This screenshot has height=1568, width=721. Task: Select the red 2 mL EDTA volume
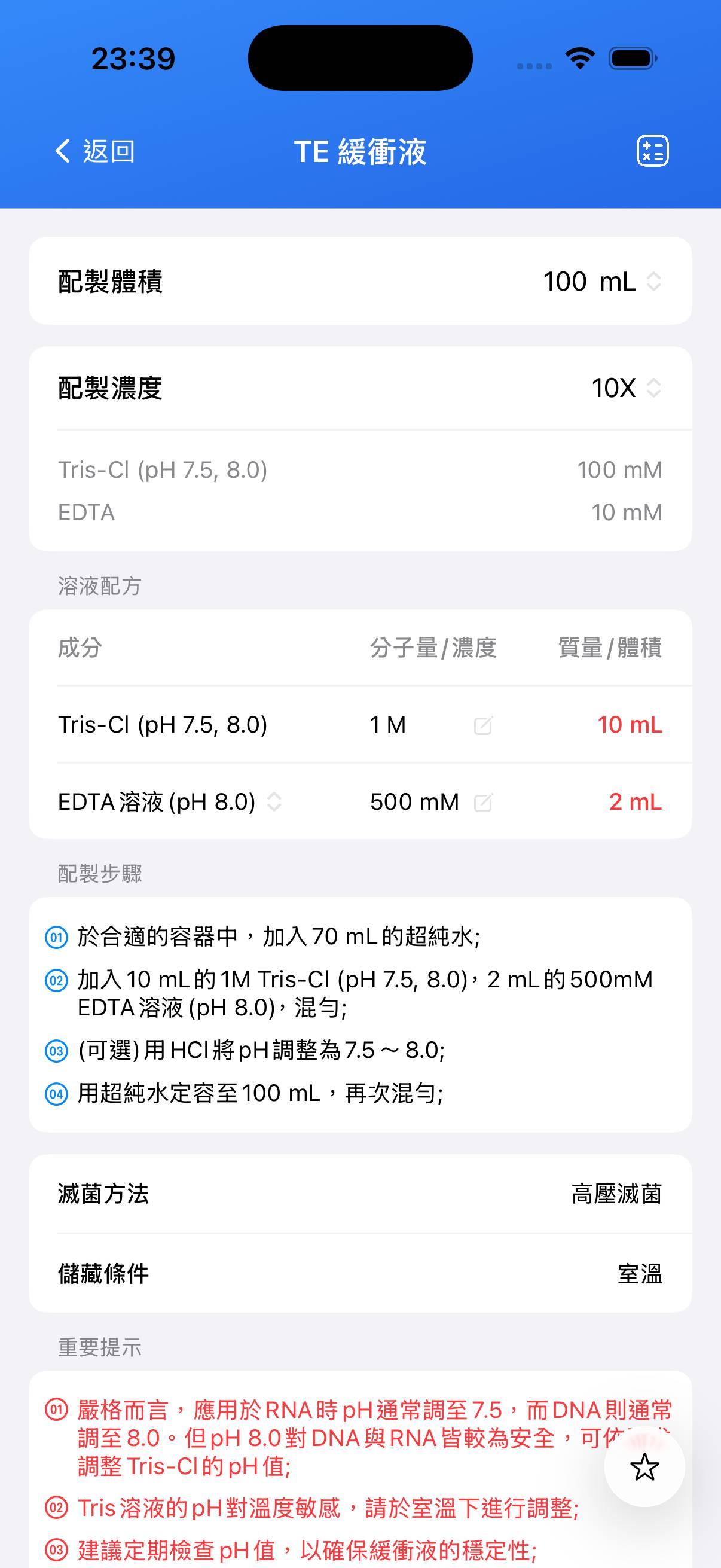pos(633,803)
